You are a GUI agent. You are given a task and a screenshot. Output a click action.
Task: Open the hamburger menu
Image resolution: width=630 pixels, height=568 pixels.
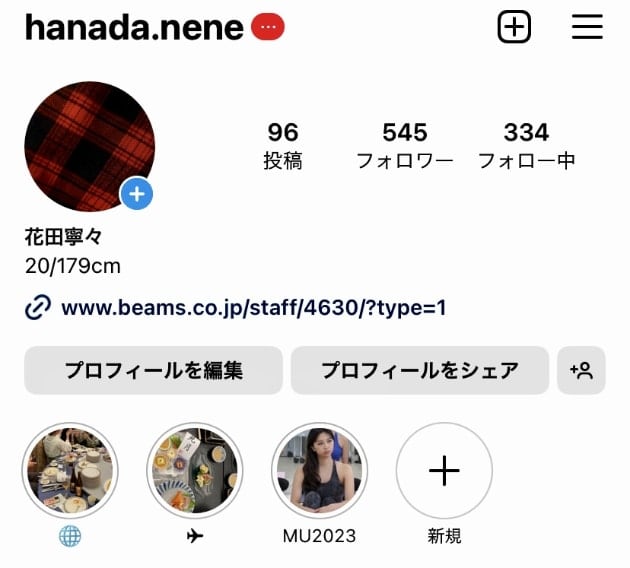click(x=587, y=27)
